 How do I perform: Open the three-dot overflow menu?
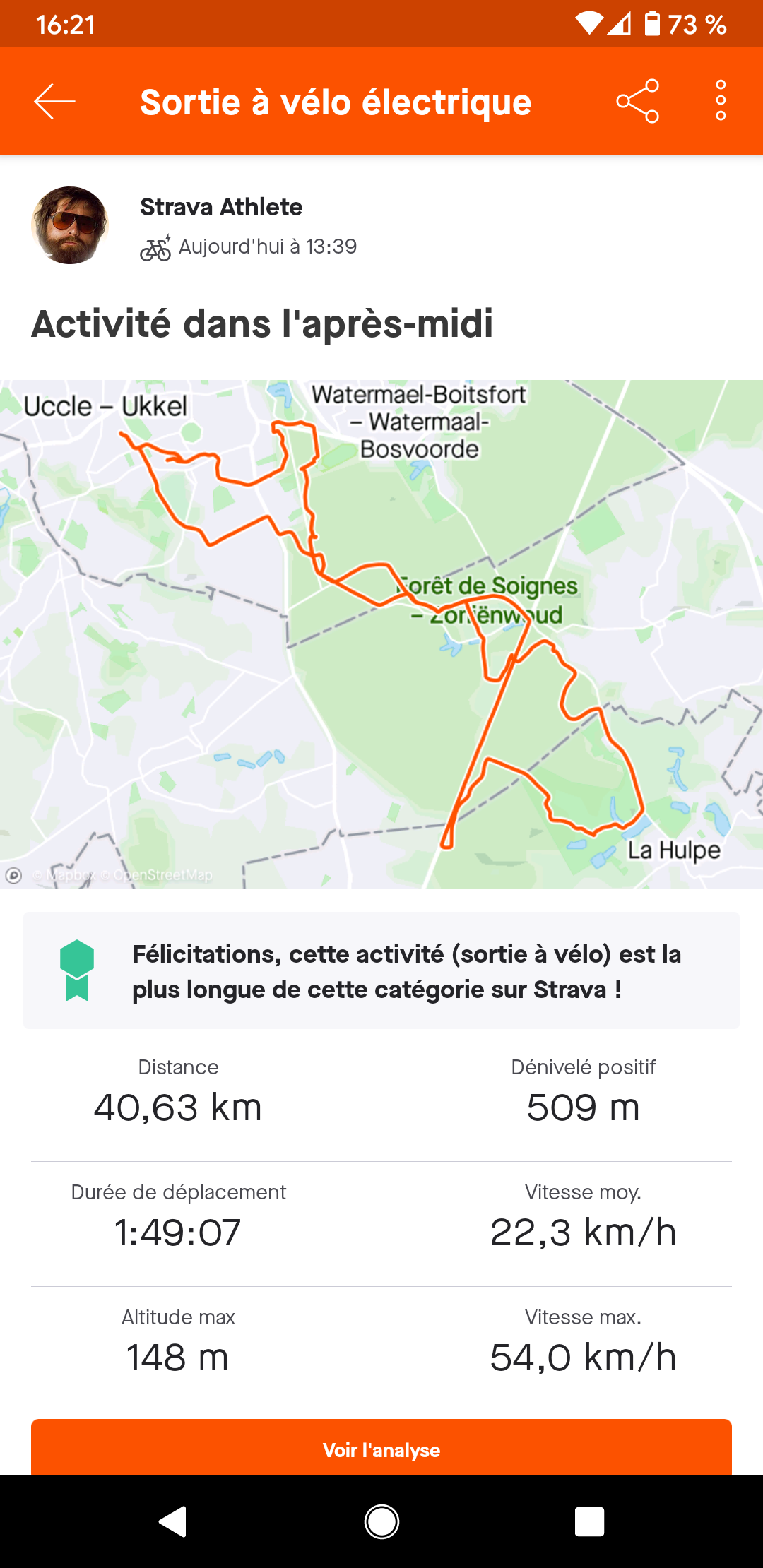pos(720,101)
